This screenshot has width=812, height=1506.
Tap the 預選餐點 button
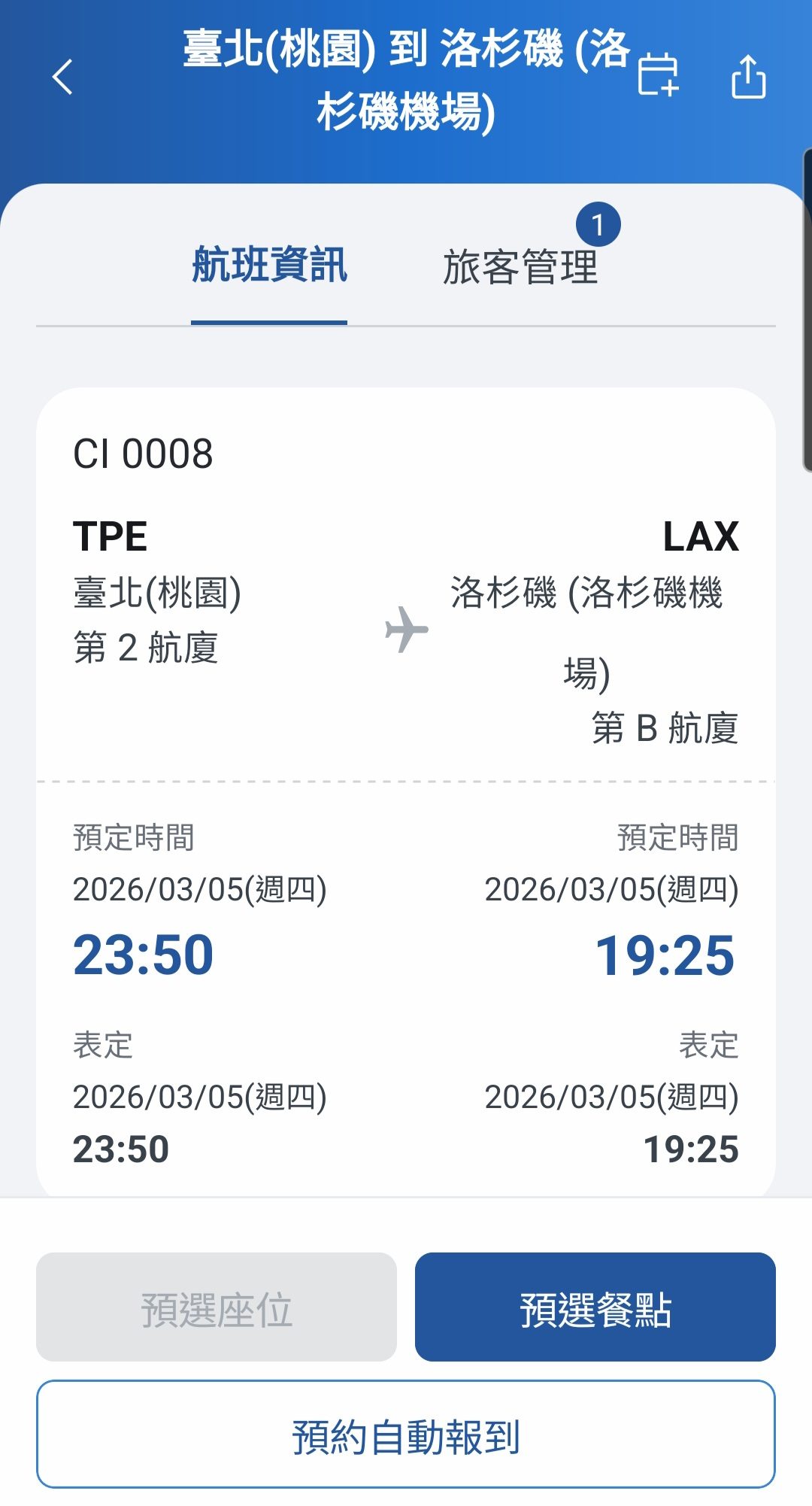[595, 1307]
